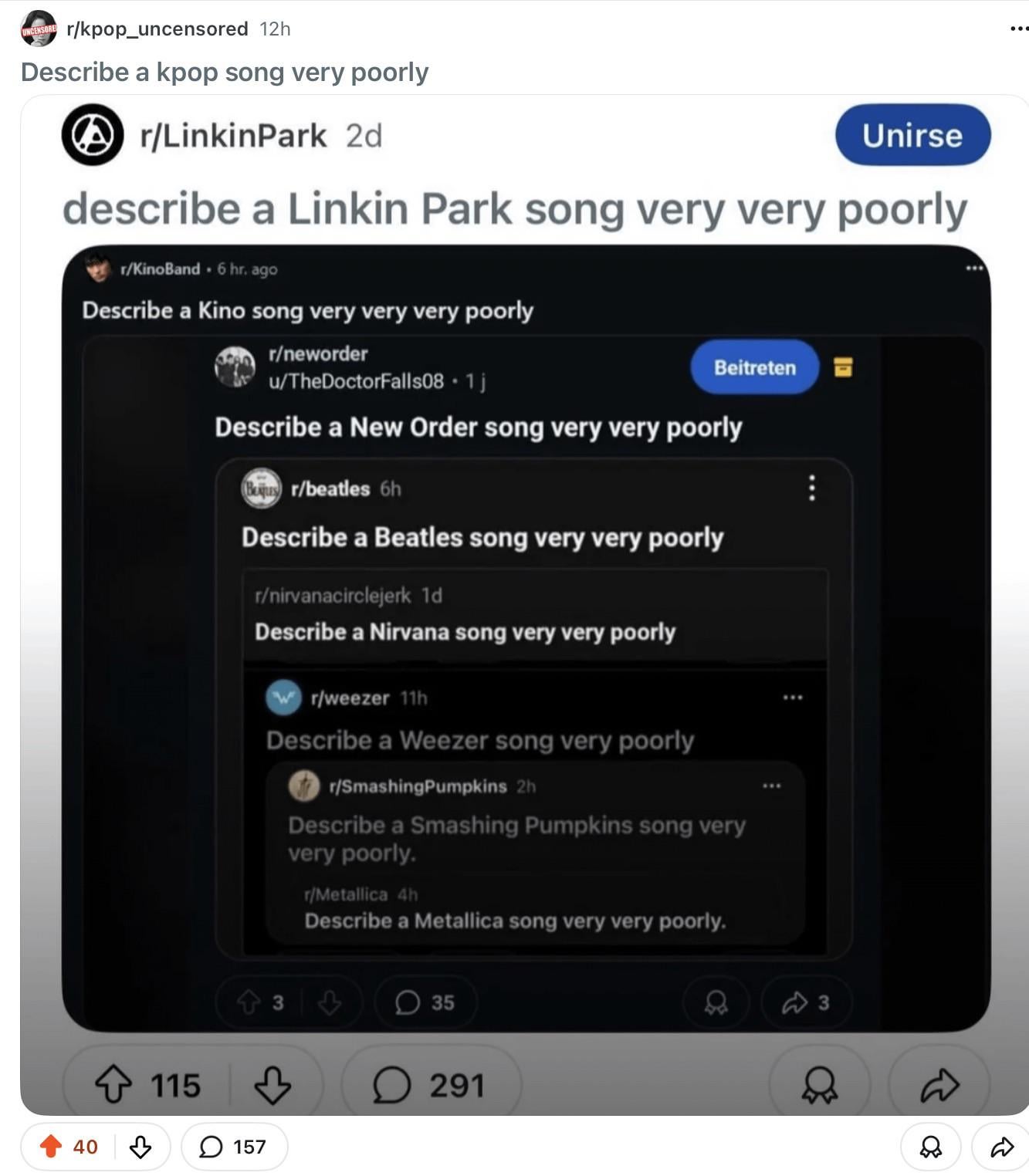Open the r/kpop_uncensored subreddit link
This screenshot has width=1029, height=1176.
click(157, 29)
